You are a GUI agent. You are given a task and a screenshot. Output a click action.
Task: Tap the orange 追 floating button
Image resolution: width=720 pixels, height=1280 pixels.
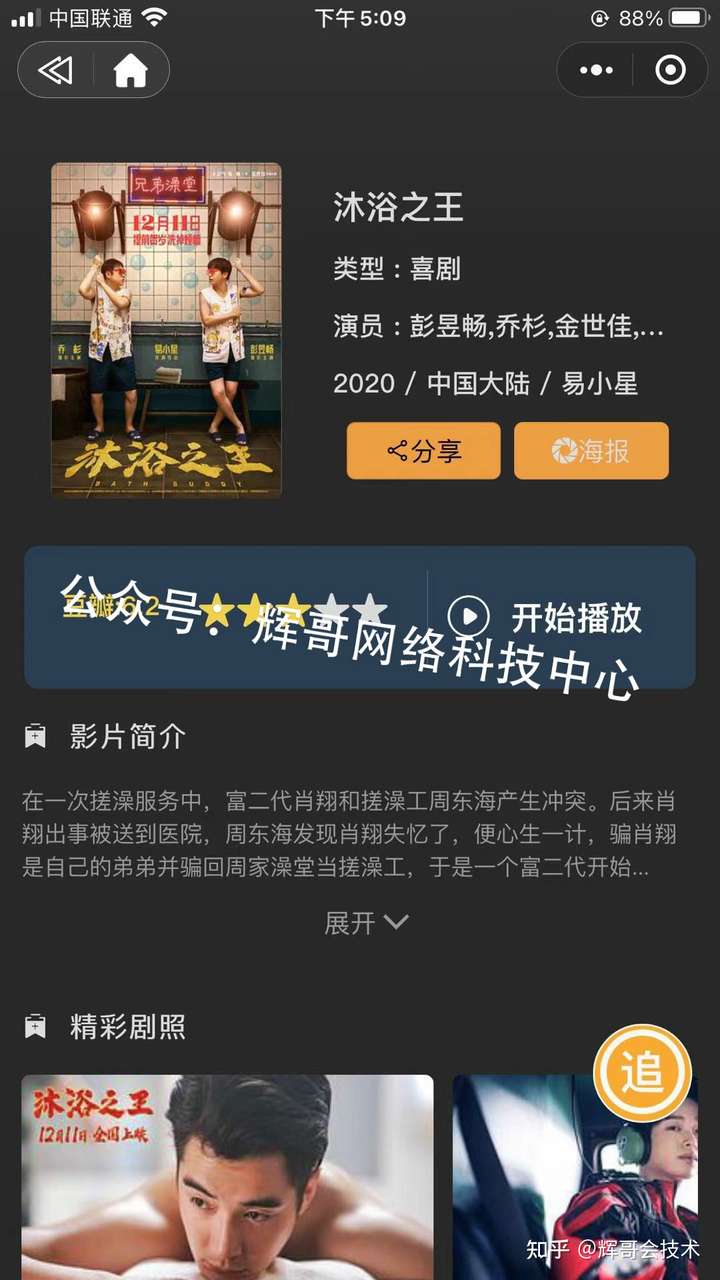[x=642, y=1073]
